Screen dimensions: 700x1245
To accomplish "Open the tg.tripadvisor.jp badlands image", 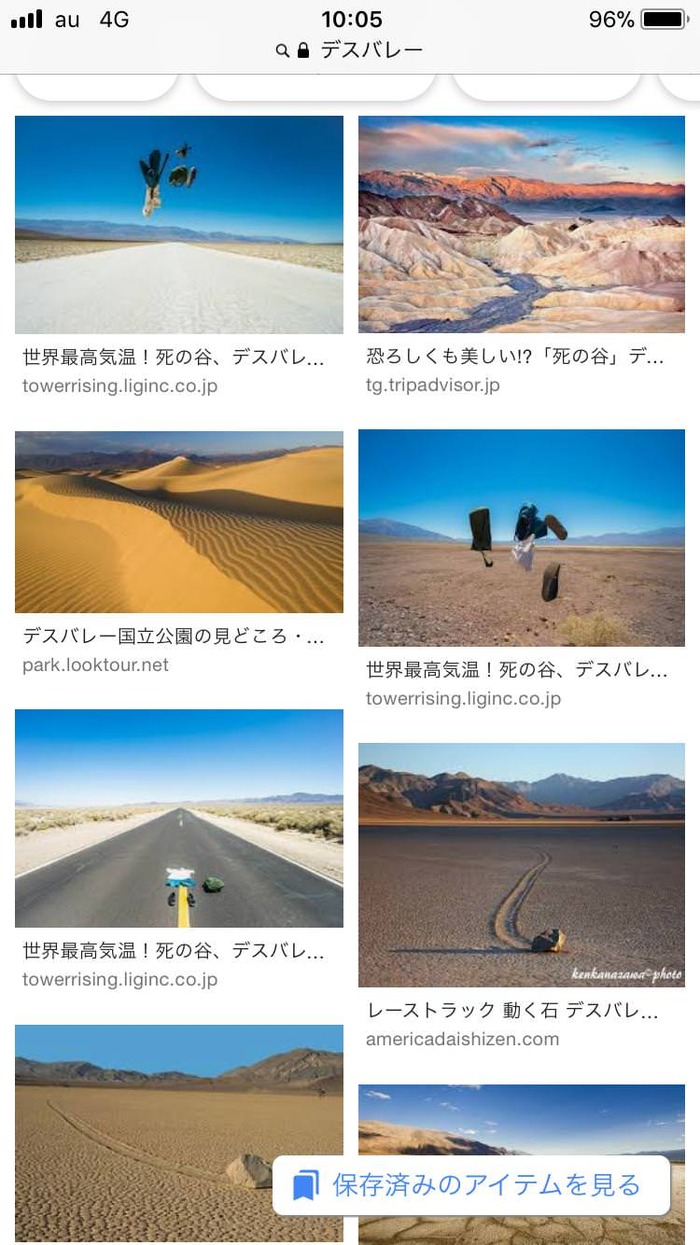I will click(522, 224).
